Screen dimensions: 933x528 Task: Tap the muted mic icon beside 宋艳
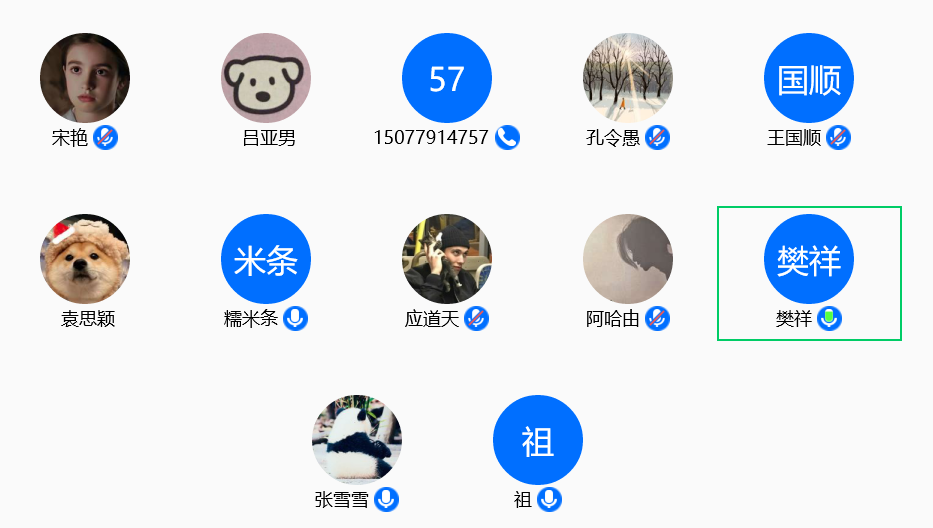[x=106, y=138]
